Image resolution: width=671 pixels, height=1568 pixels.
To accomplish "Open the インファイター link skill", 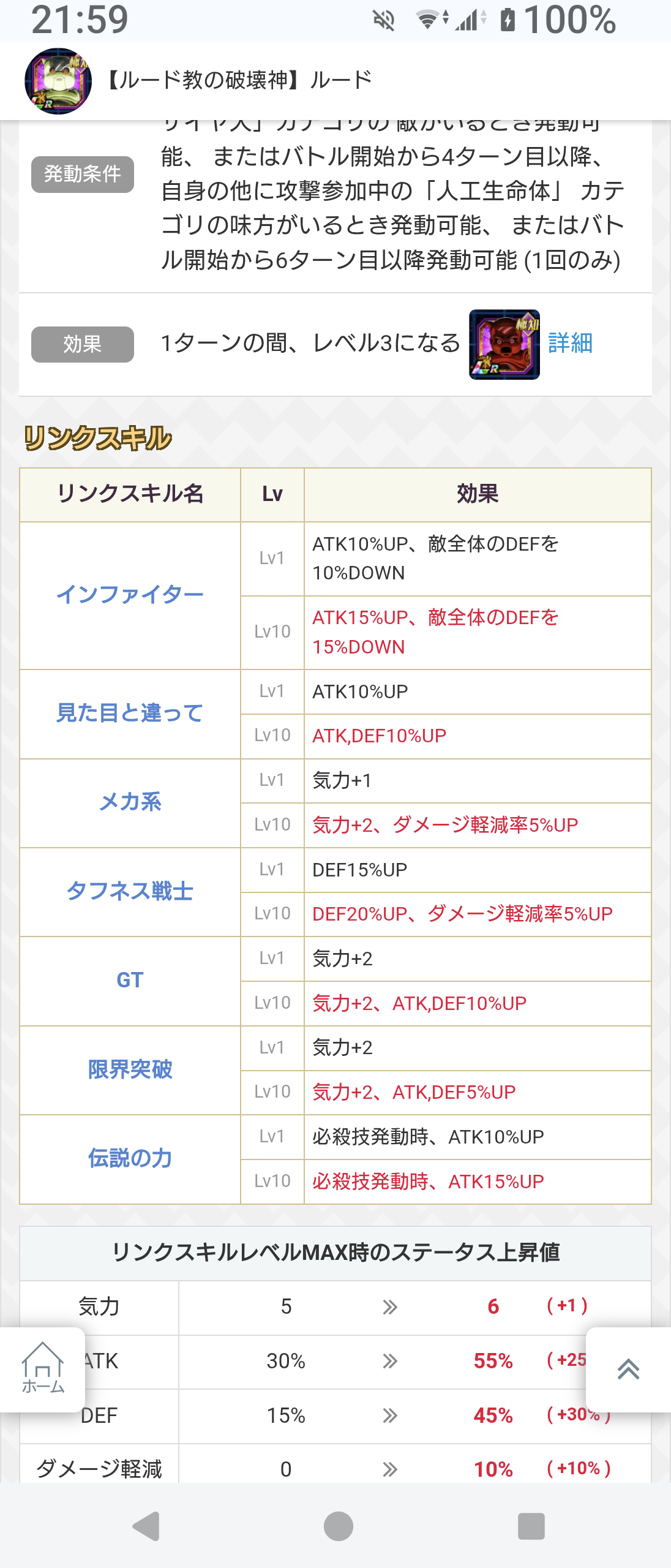I will point(130,595).
